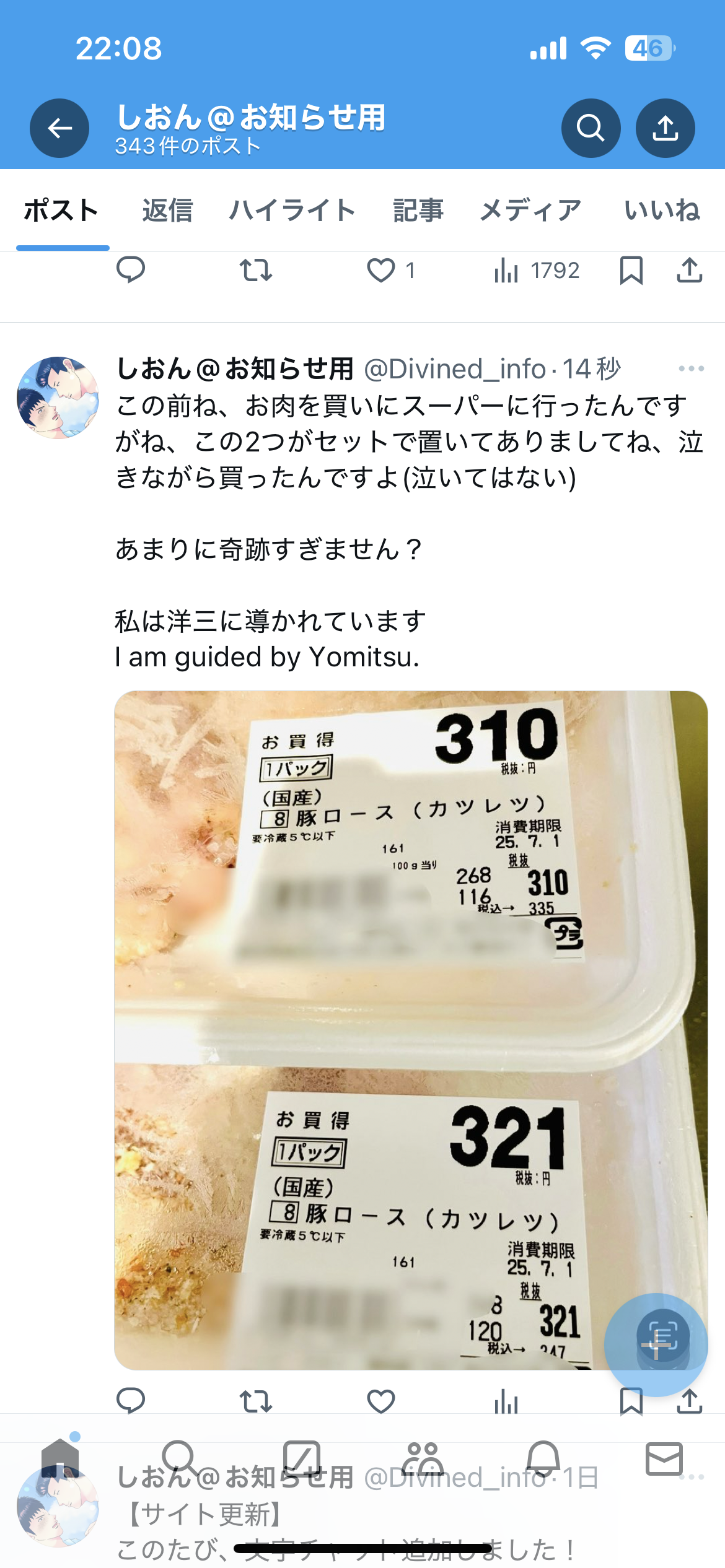725x1568 pixels.
Task: Share the pork cutlet photo post
Action: pos(689,1401)
